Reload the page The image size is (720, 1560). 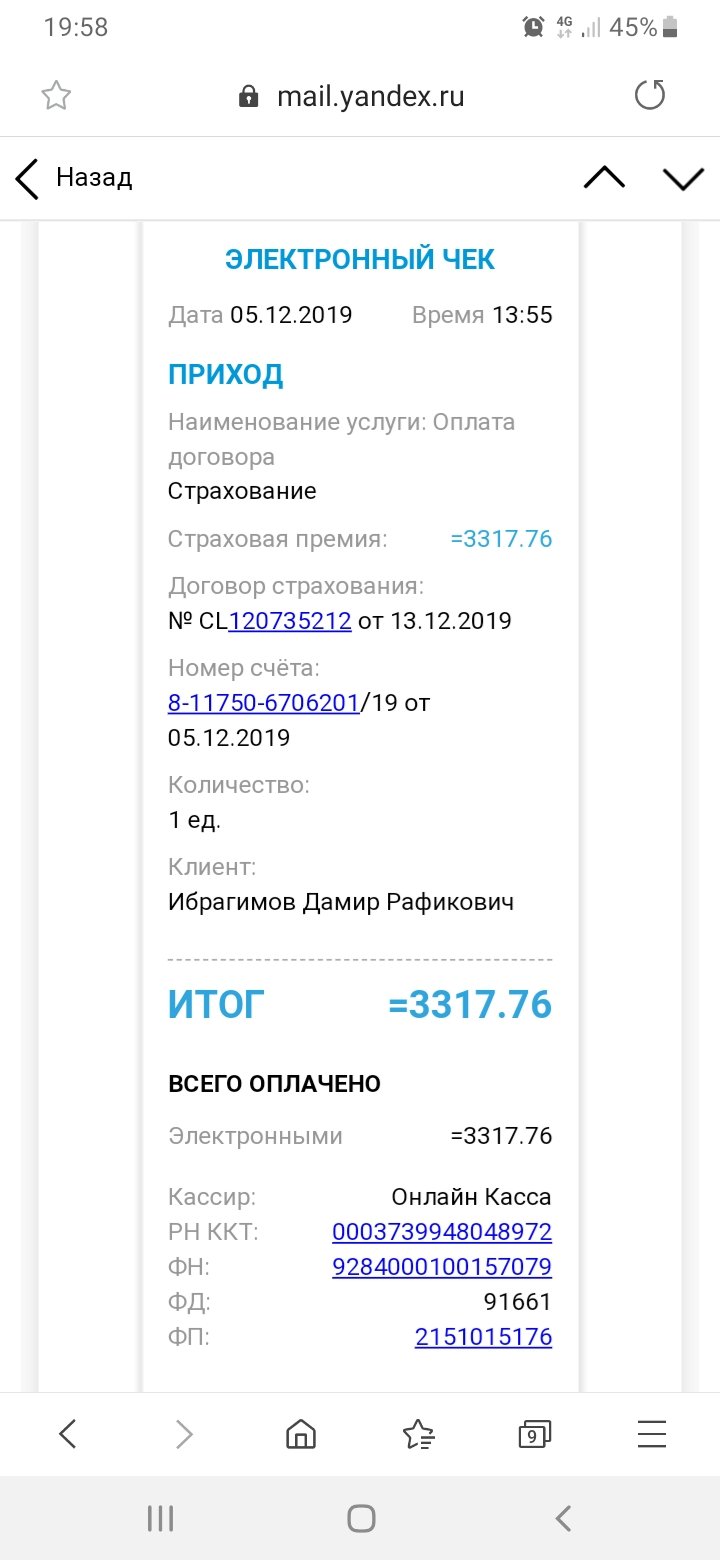(x=650, y=96)
